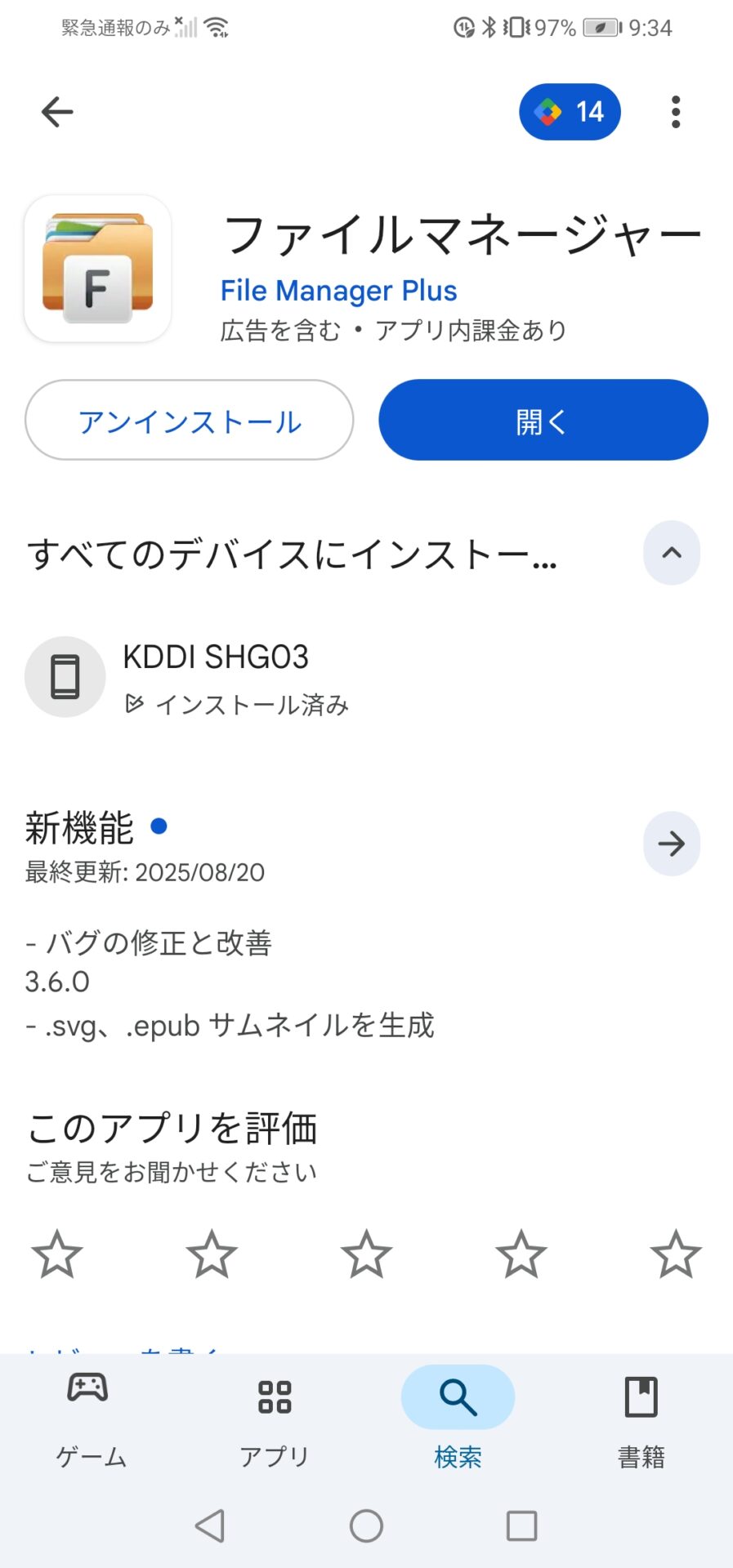Open the Play Points badge showing 14
This screenshot has height=1568, width=733.
click(570, 111)
